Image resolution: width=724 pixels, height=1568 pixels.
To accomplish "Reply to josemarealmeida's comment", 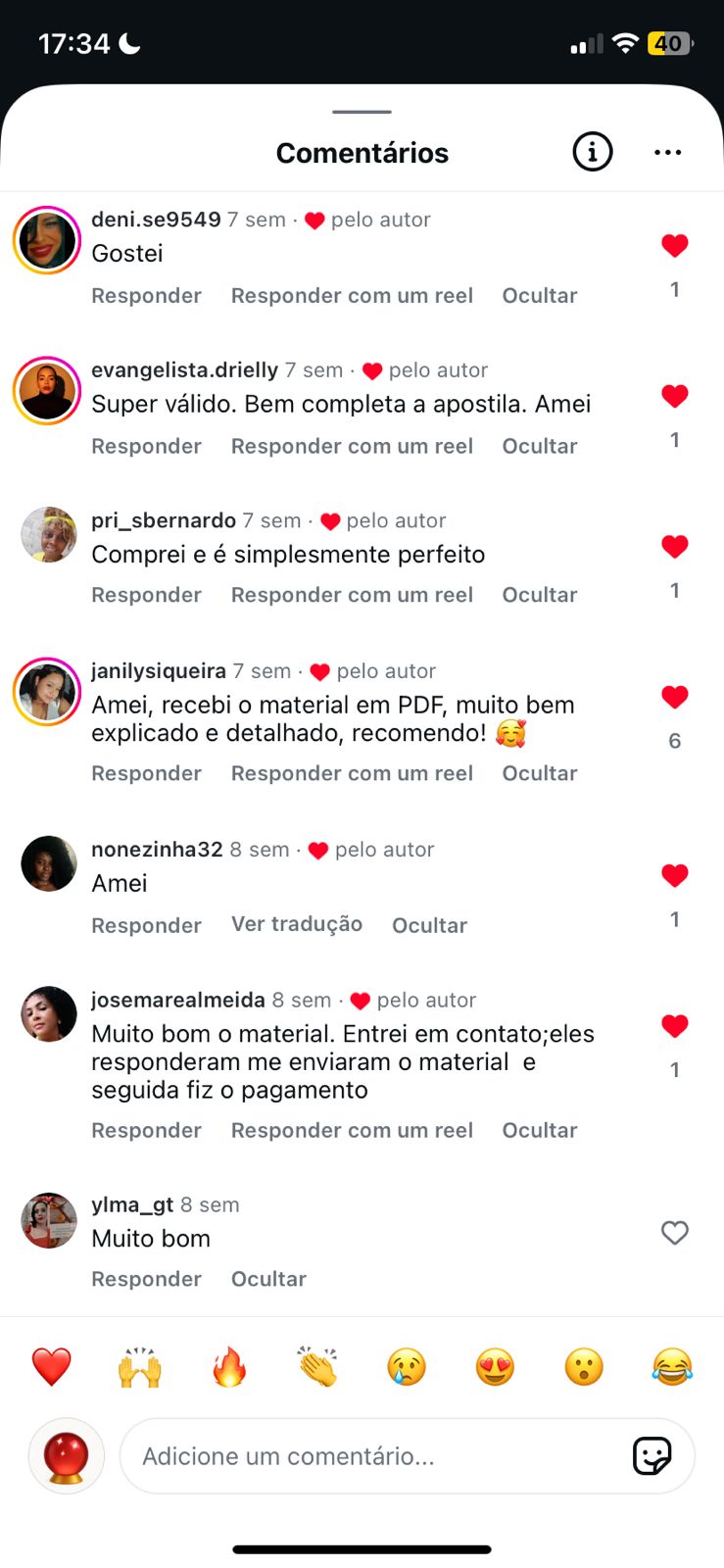I will (x=146, y=1130).
